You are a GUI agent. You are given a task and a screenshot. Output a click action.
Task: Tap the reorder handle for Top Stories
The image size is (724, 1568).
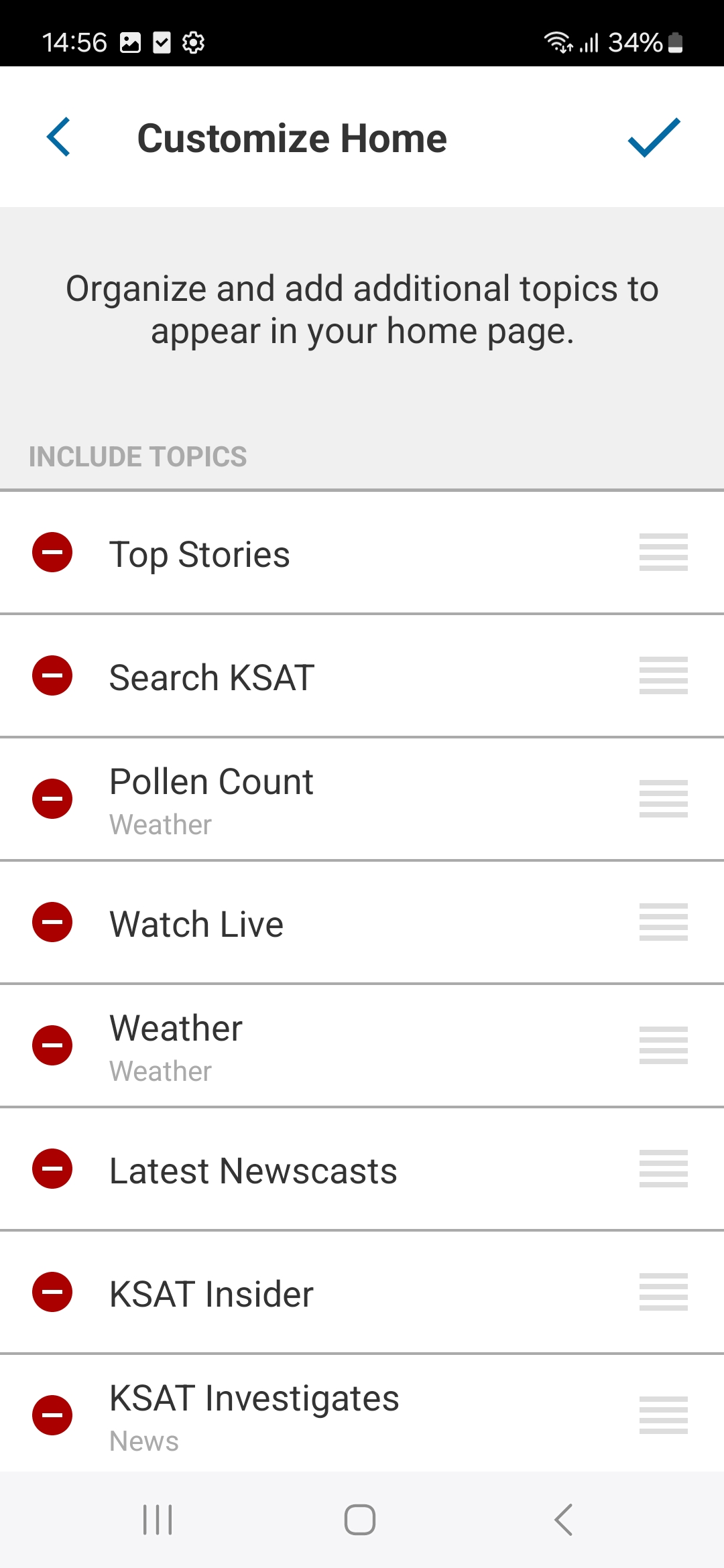[664, 552]
